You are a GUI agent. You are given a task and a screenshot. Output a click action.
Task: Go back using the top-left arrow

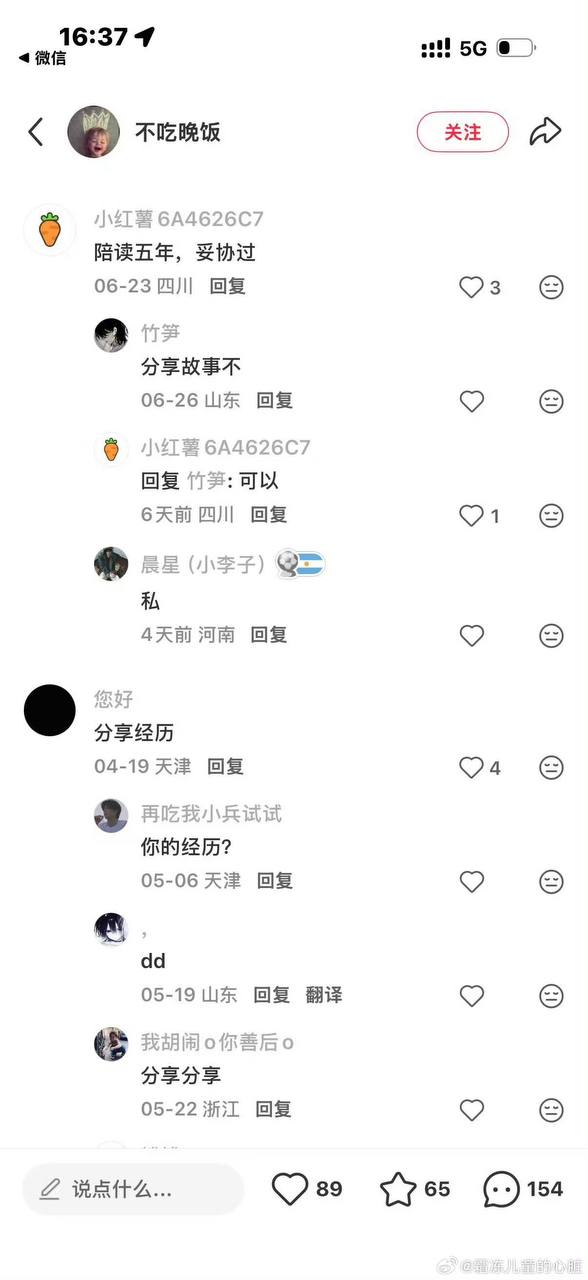36,132
